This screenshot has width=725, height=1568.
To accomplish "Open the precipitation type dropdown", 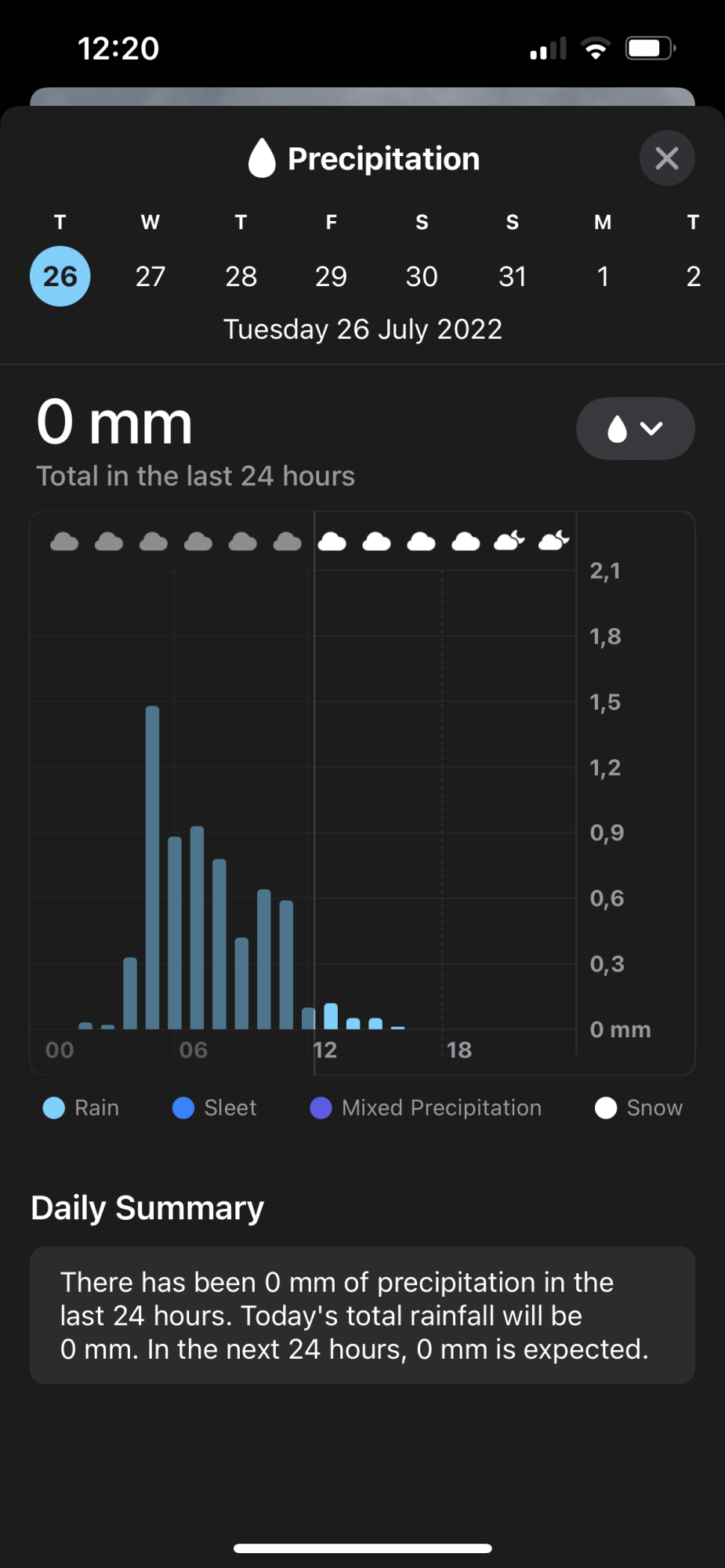I will click(635, 429).
